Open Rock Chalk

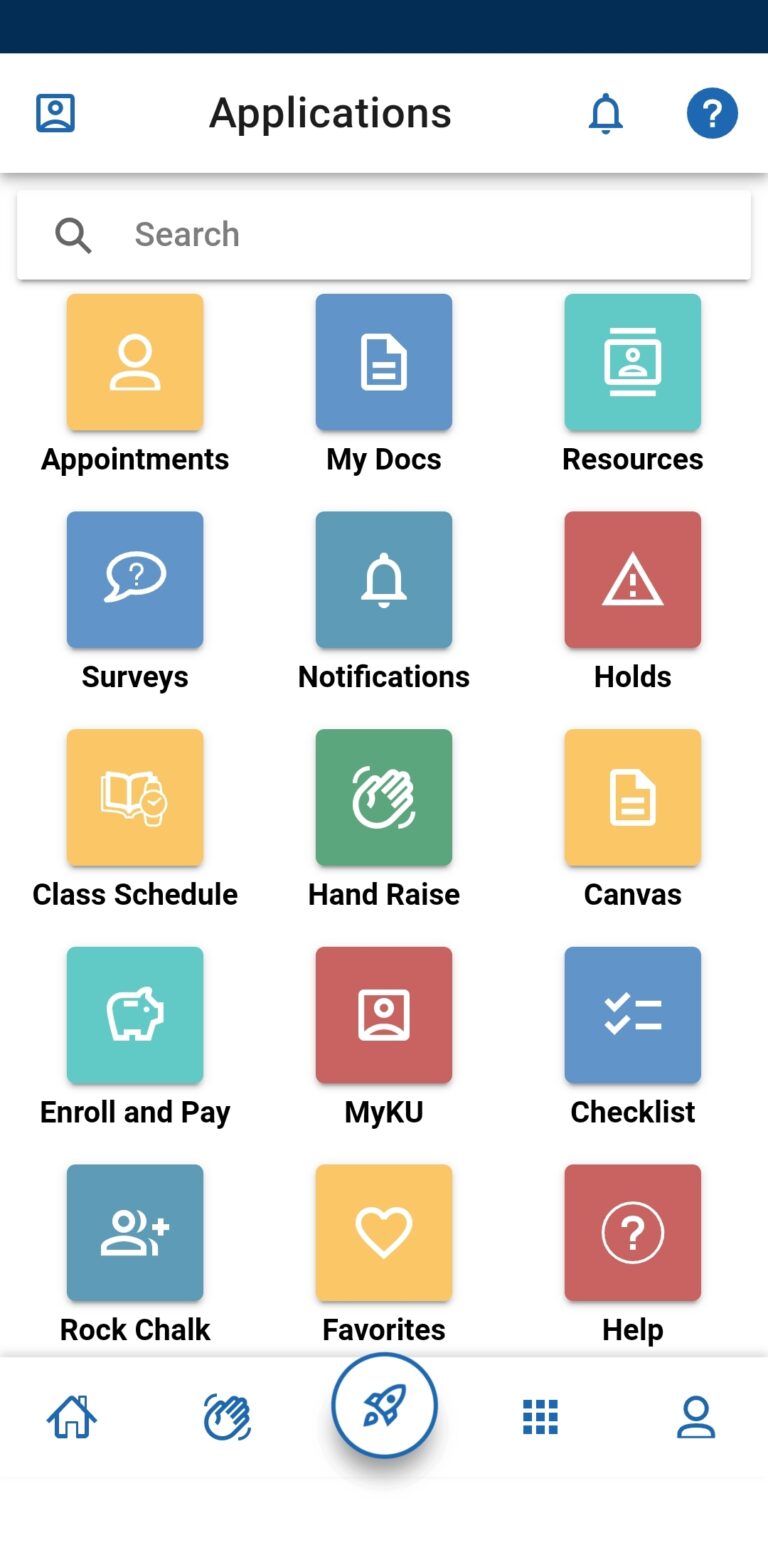coord(135,1232)
